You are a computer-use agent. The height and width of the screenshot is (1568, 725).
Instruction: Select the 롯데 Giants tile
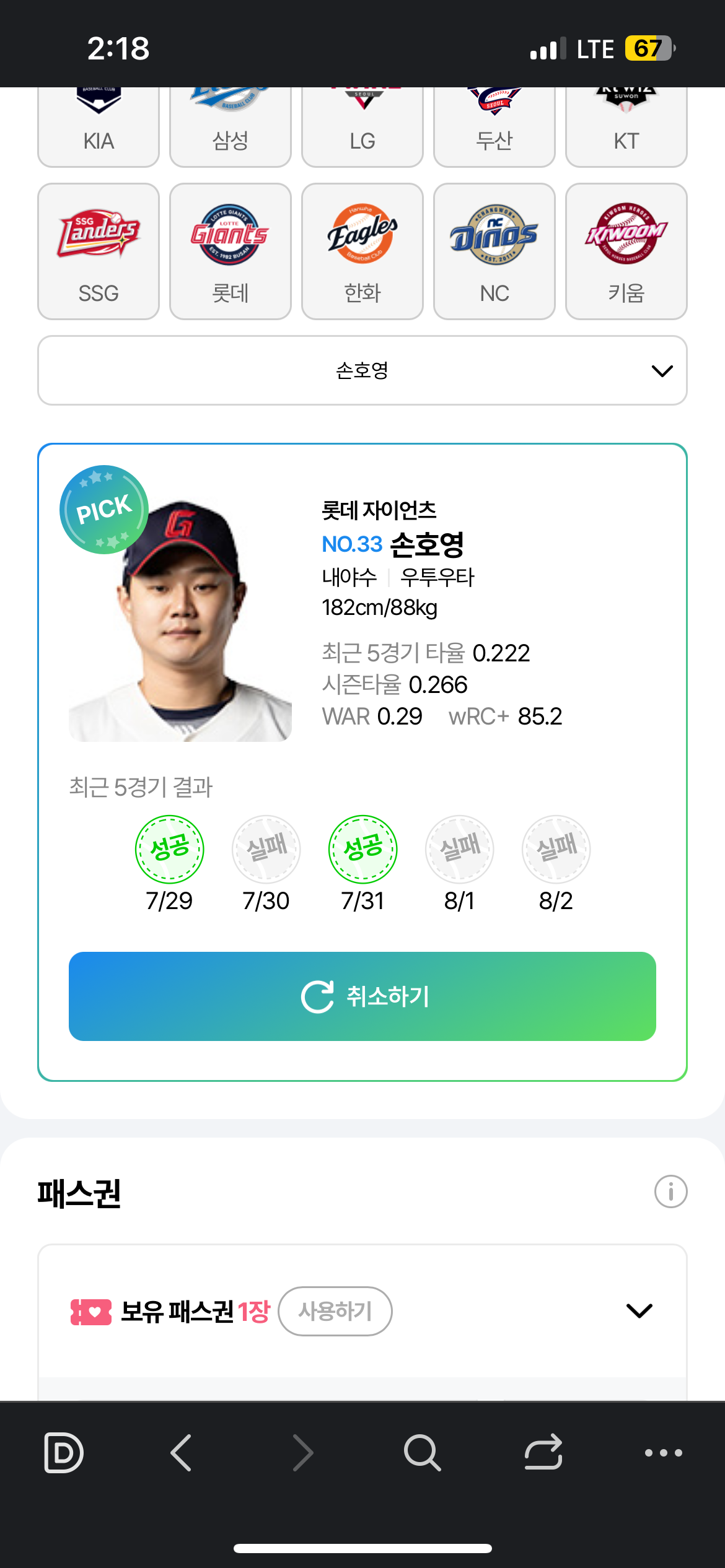(231, 251)
